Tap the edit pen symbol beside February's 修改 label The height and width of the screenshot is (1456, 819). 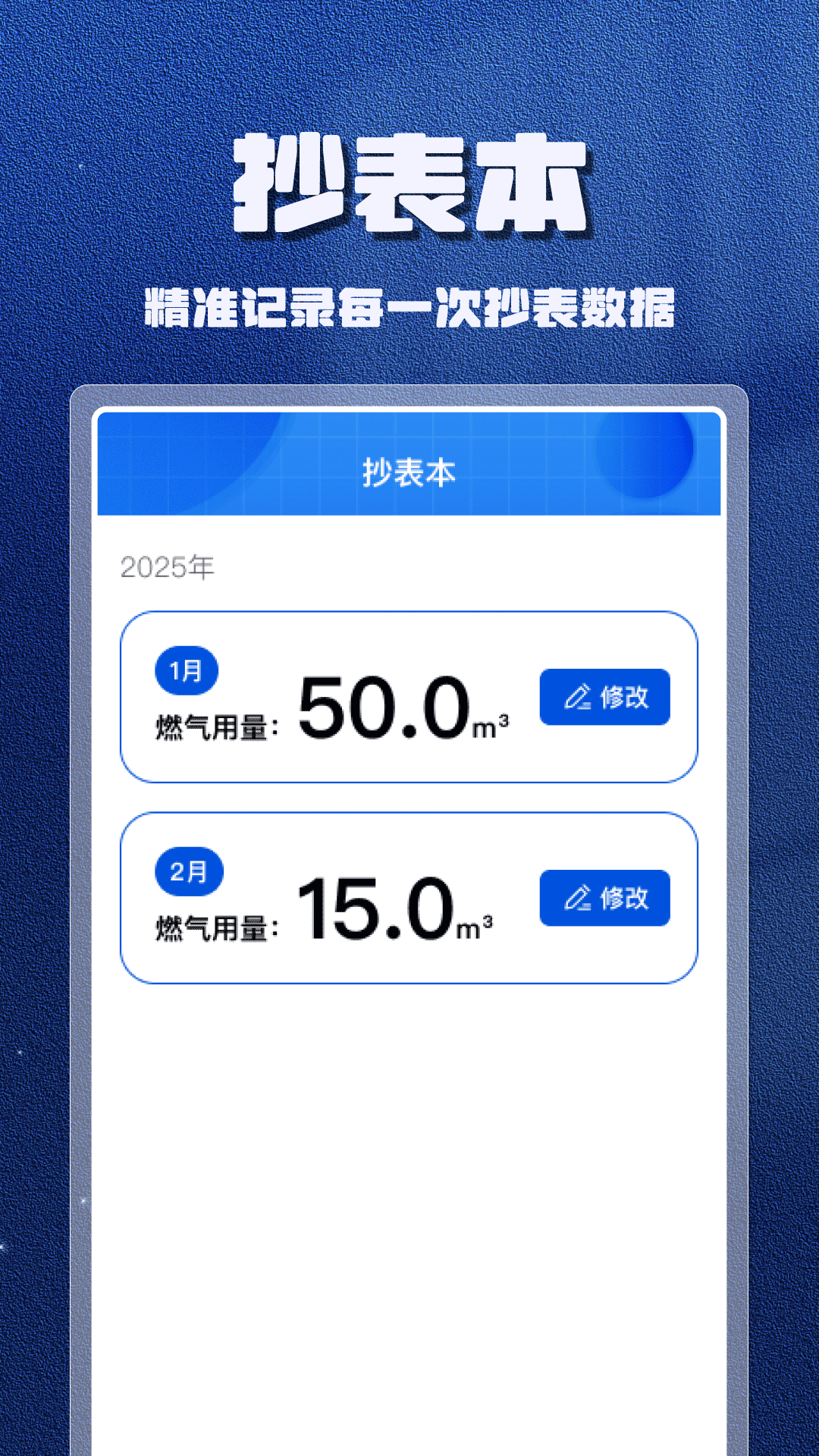click(x=578, y=898)
